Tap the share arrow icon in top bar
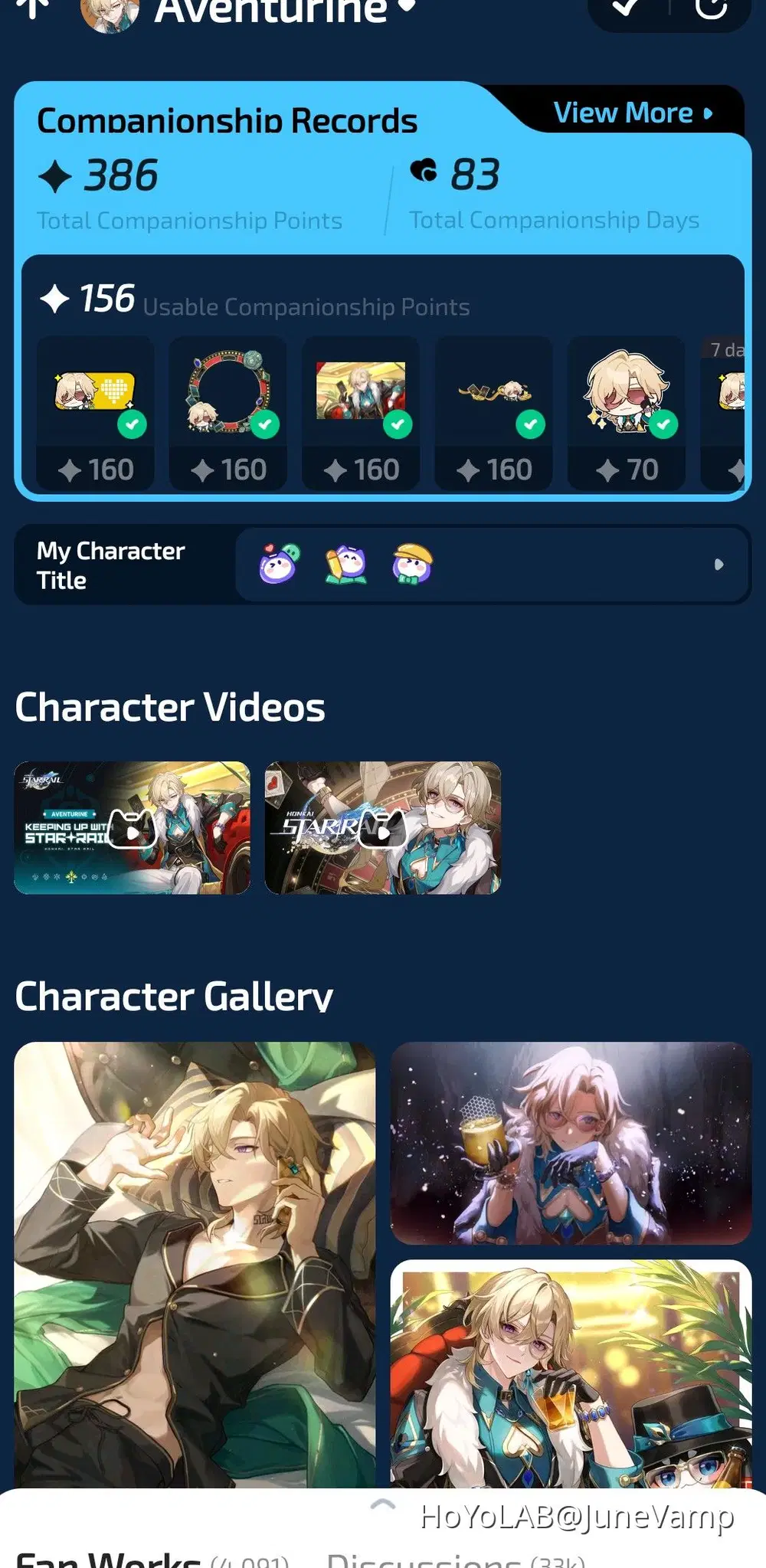This screenshot has width=766, height=1568. (711, 8)
